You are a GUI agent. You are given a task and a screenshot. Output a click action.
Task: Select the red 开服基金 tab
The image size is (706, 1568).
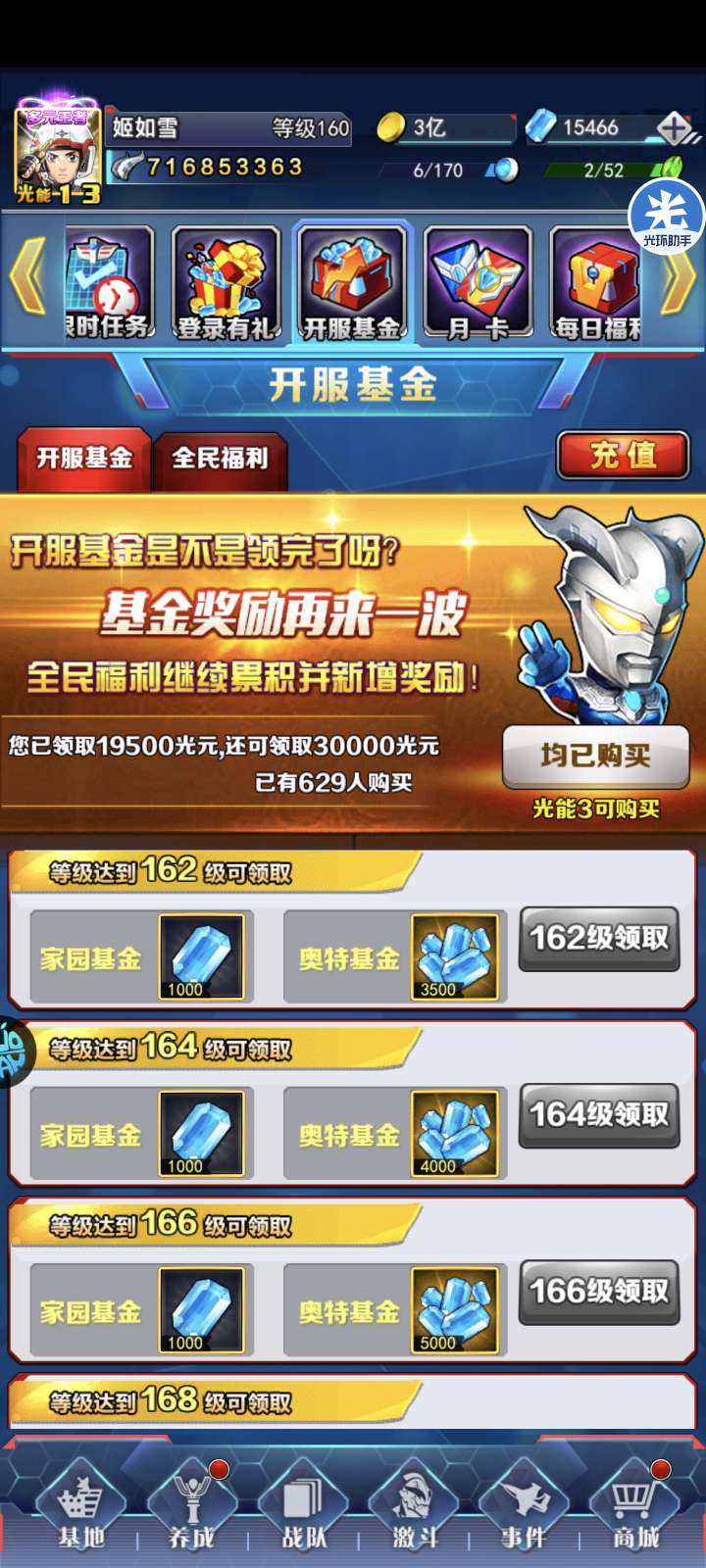pos(84,459)
